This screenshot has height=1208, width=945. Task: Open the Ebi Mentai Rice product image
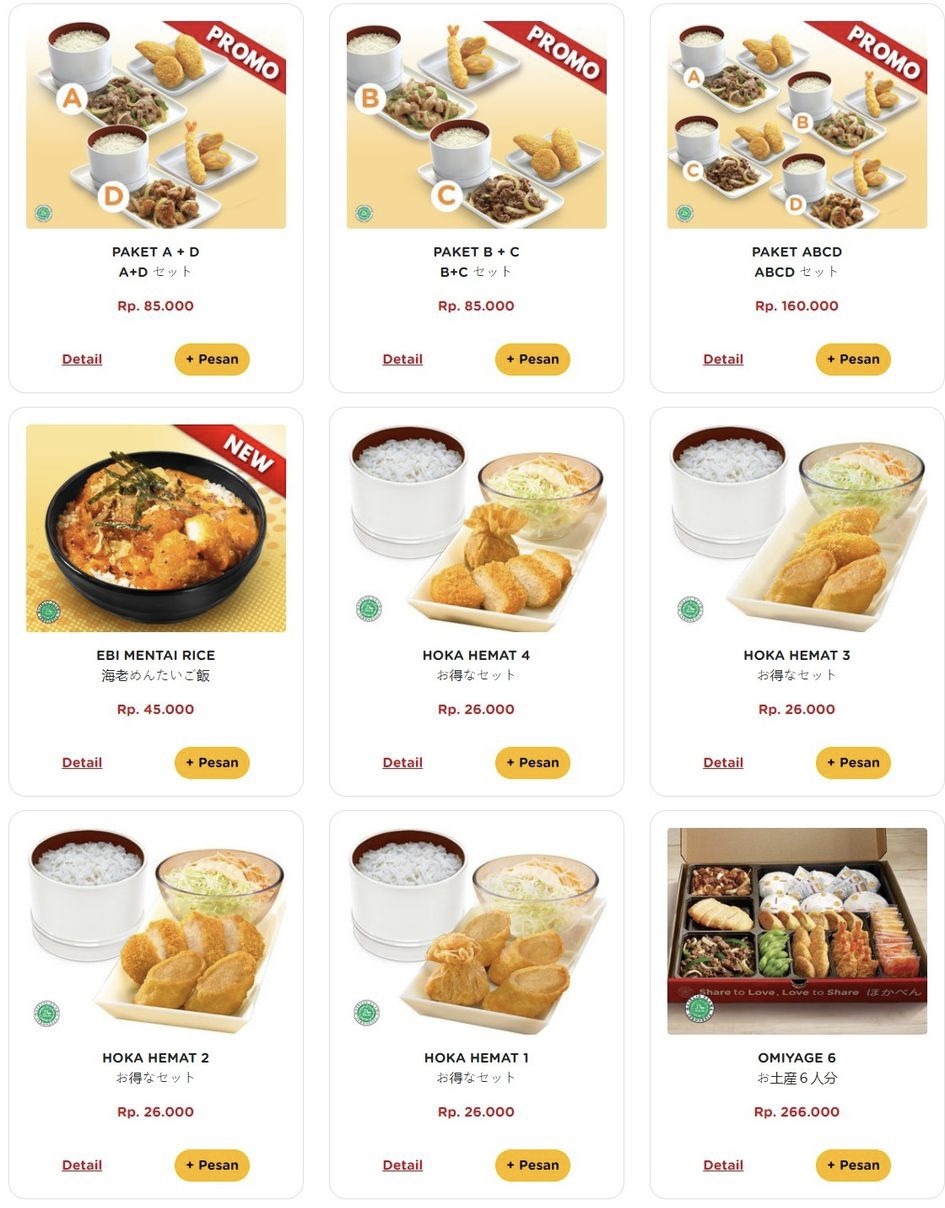click(156, 528)
